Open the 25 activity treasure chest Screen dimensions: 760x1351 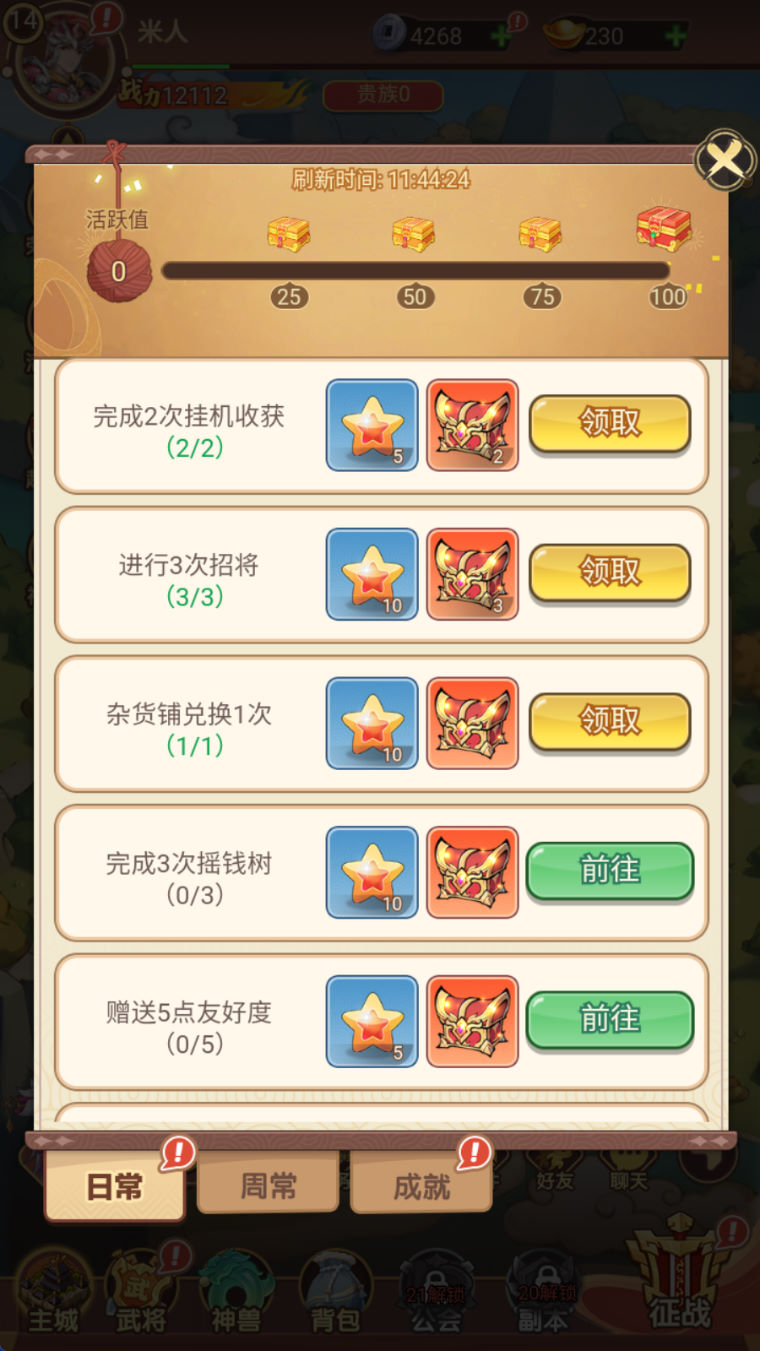tap(288, 234)
